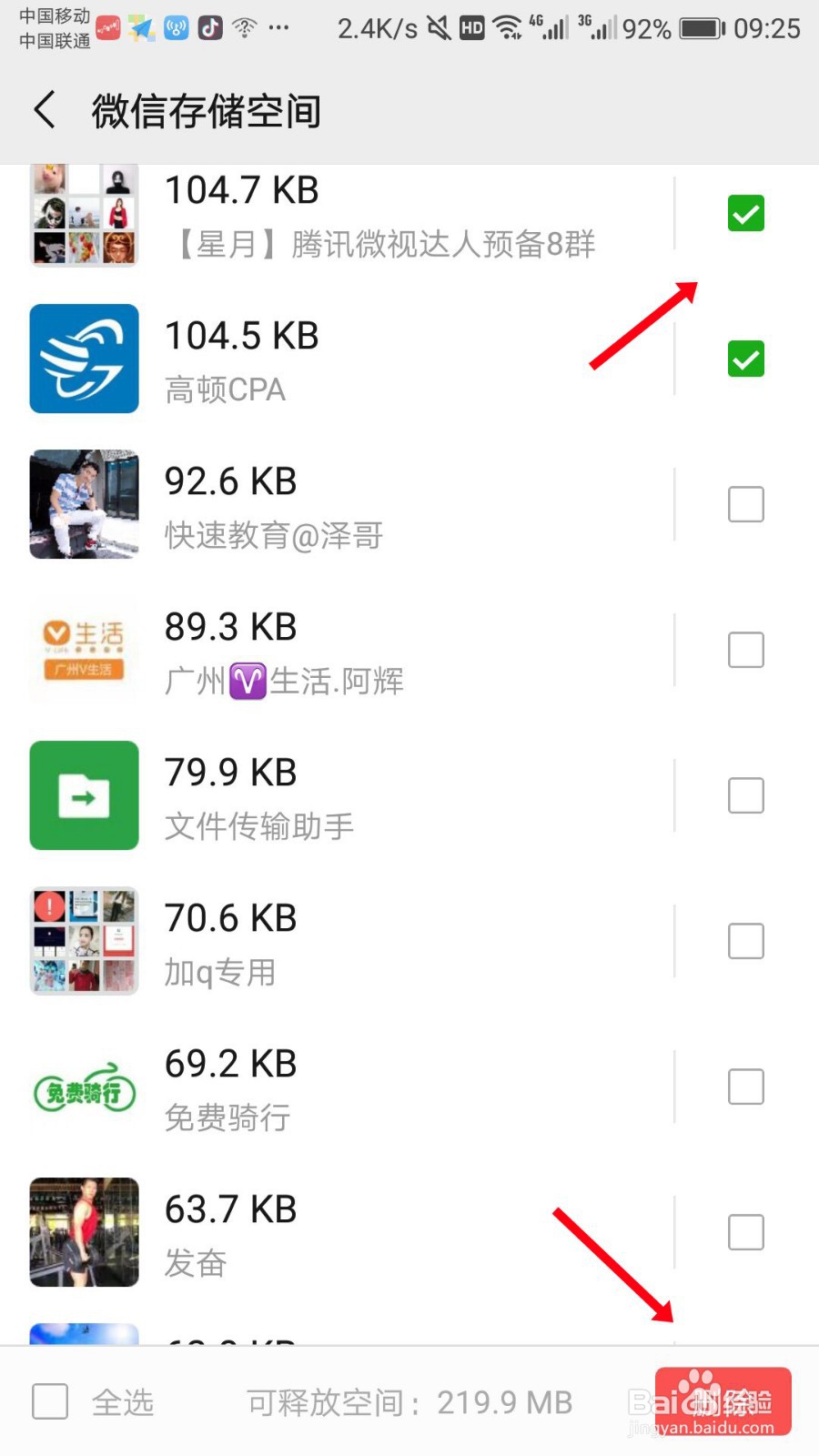The width and height of the screenshot is (819, 1456).
Task: Check the 快速教育@泽哥 checkbox
Action: [x=745, y=504]
